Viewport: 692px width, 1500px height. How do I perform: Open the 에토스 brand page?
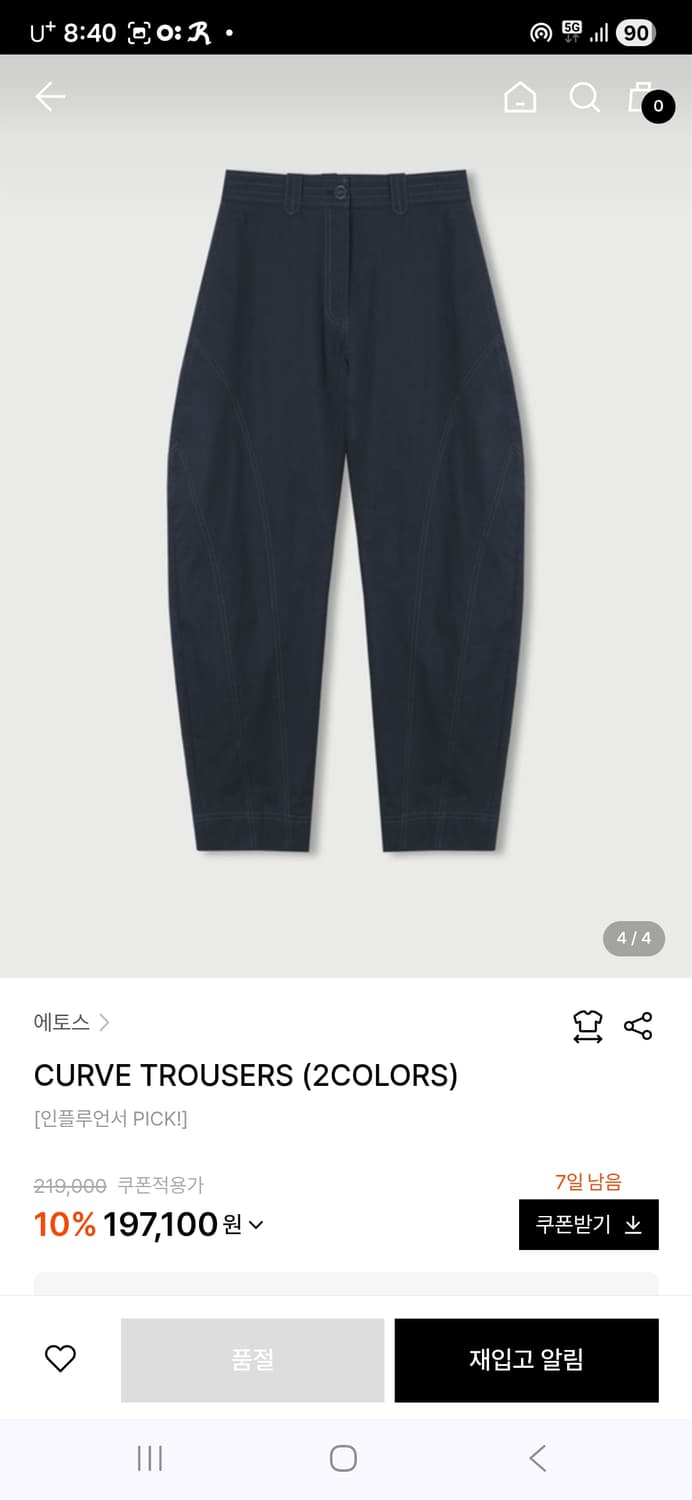pyautogui.click(x=72, y=1022)
